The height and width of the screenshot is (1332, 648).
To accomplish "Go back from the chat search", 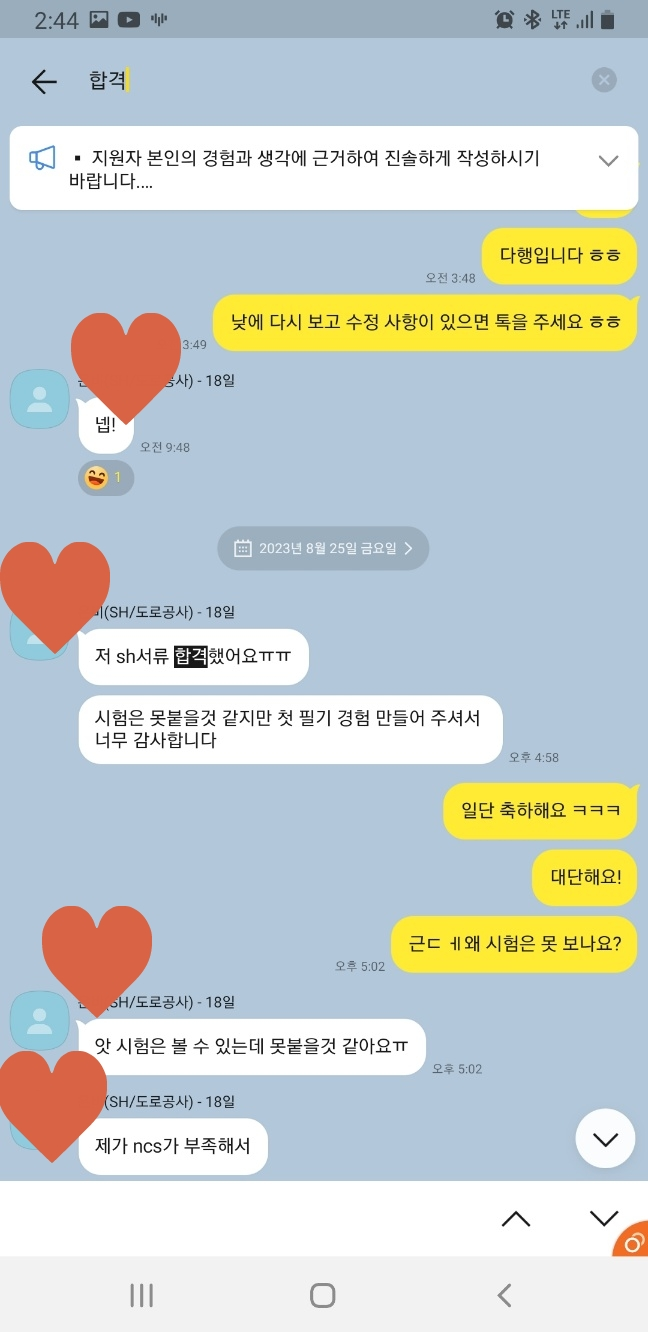I will (44, 81).
